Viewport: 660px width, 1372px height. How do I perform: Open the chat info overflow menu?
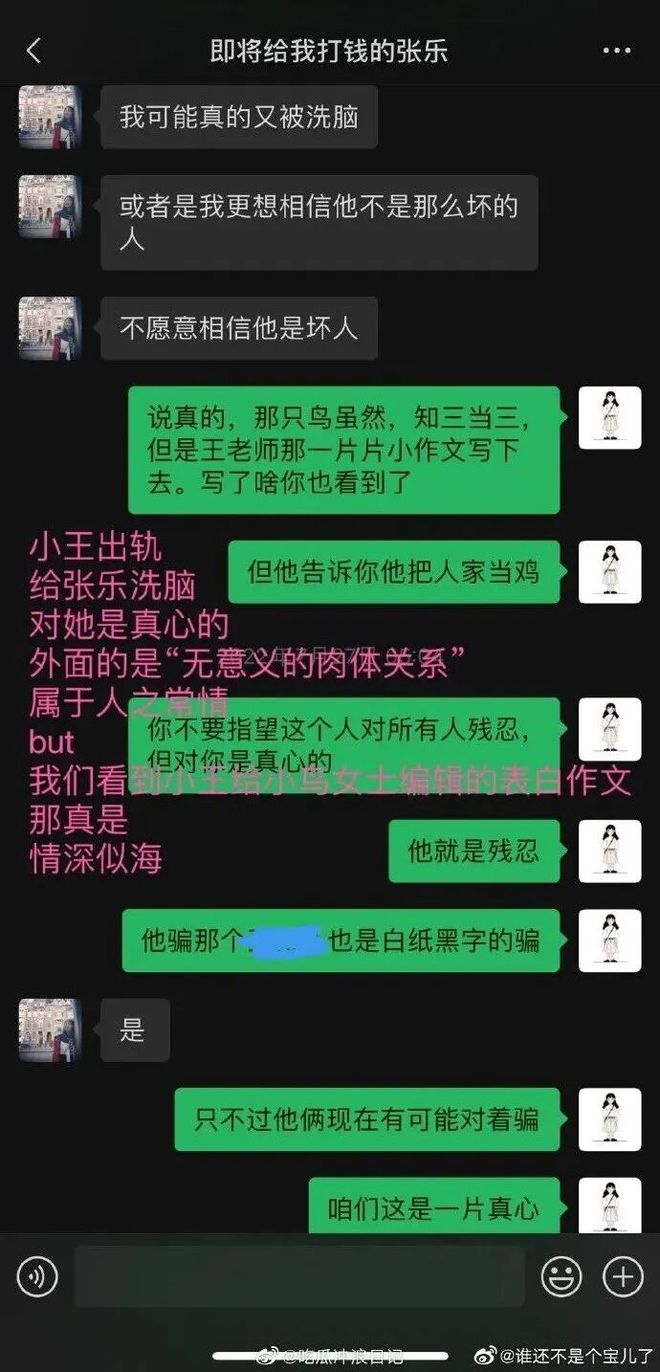(616, 51)
